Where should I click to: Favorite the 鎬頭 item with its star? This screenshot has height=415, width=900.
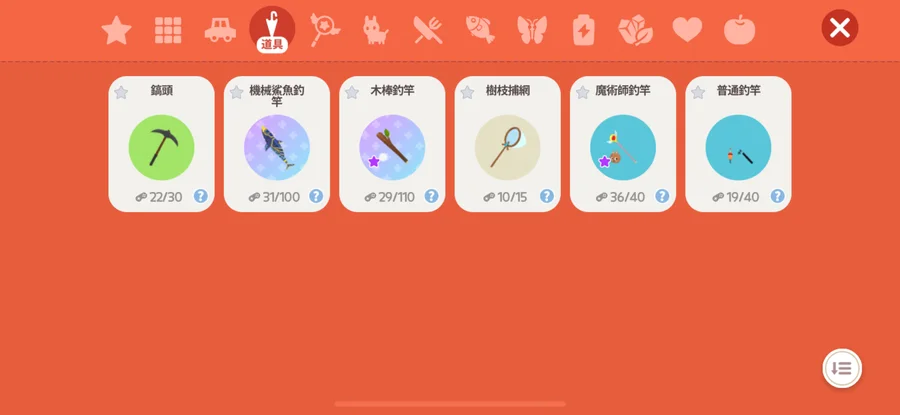tap(121, 92)
